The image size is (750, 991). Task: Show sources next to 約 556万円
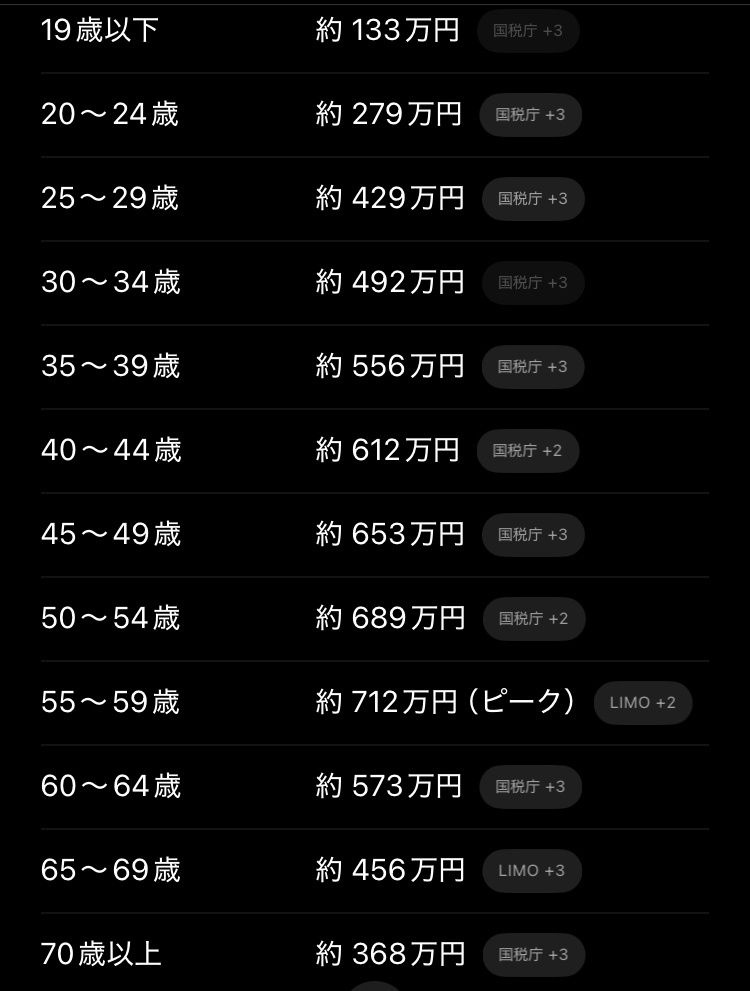[x=532, y=367]
